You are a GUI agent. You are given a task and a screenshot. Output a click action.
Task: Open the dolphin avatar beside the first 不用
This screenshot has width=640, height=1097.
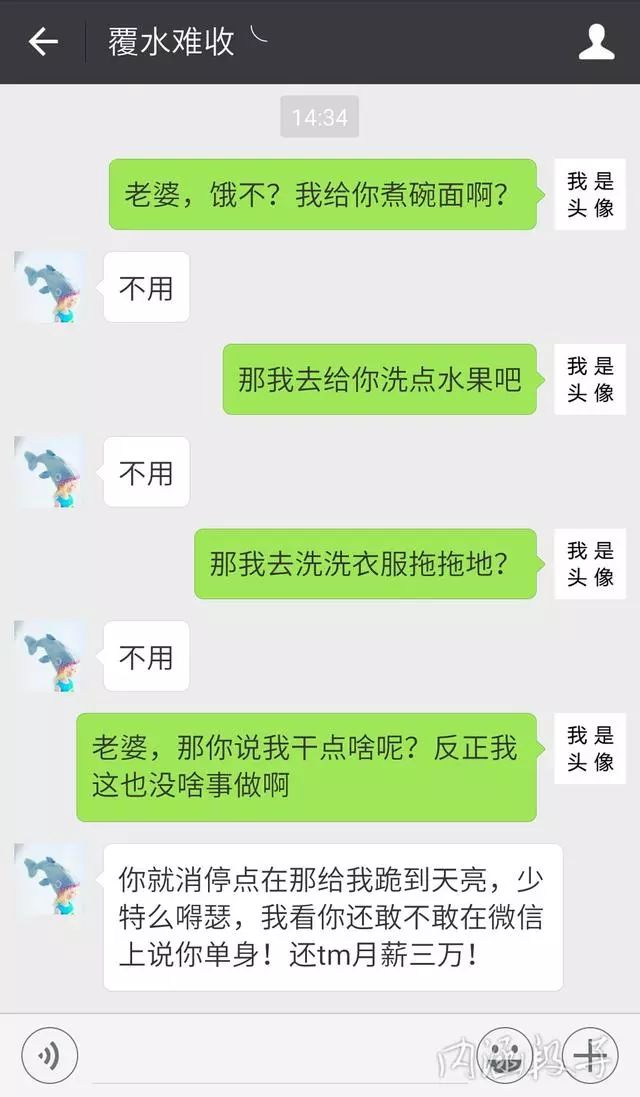pyautogui.click(x=49, y=287)
